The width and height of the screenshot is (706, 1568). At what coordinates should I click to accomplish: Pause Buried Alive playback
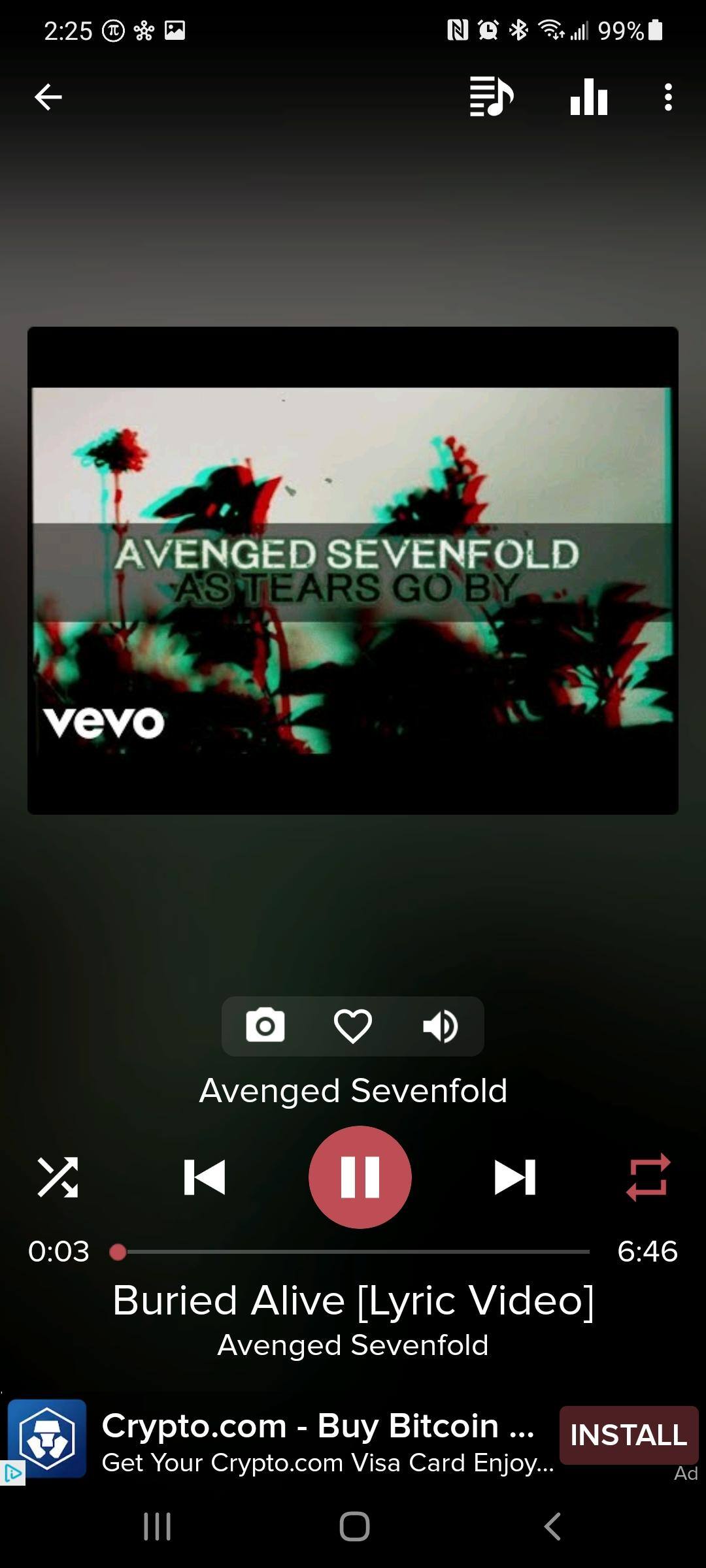click(360, 1177)
